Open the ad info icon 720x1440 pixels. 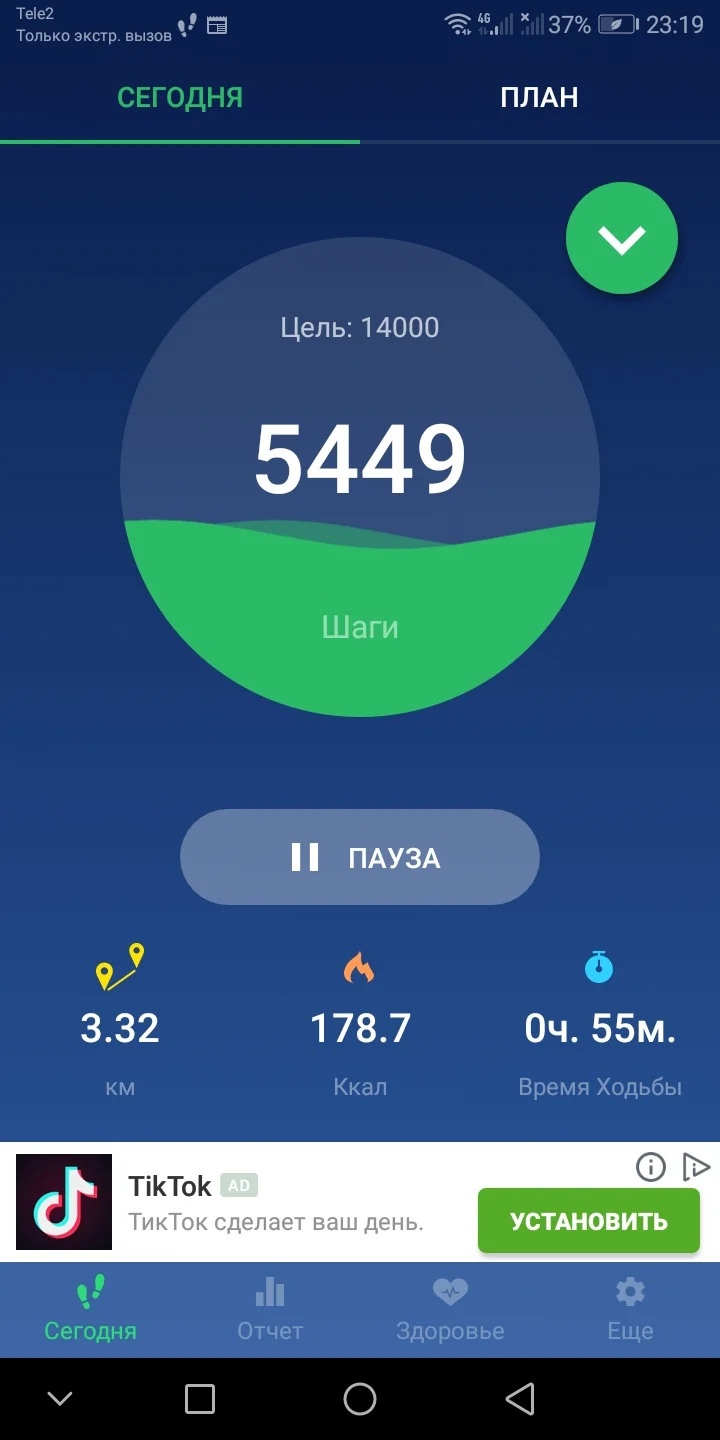click(x=651, y=1166)
